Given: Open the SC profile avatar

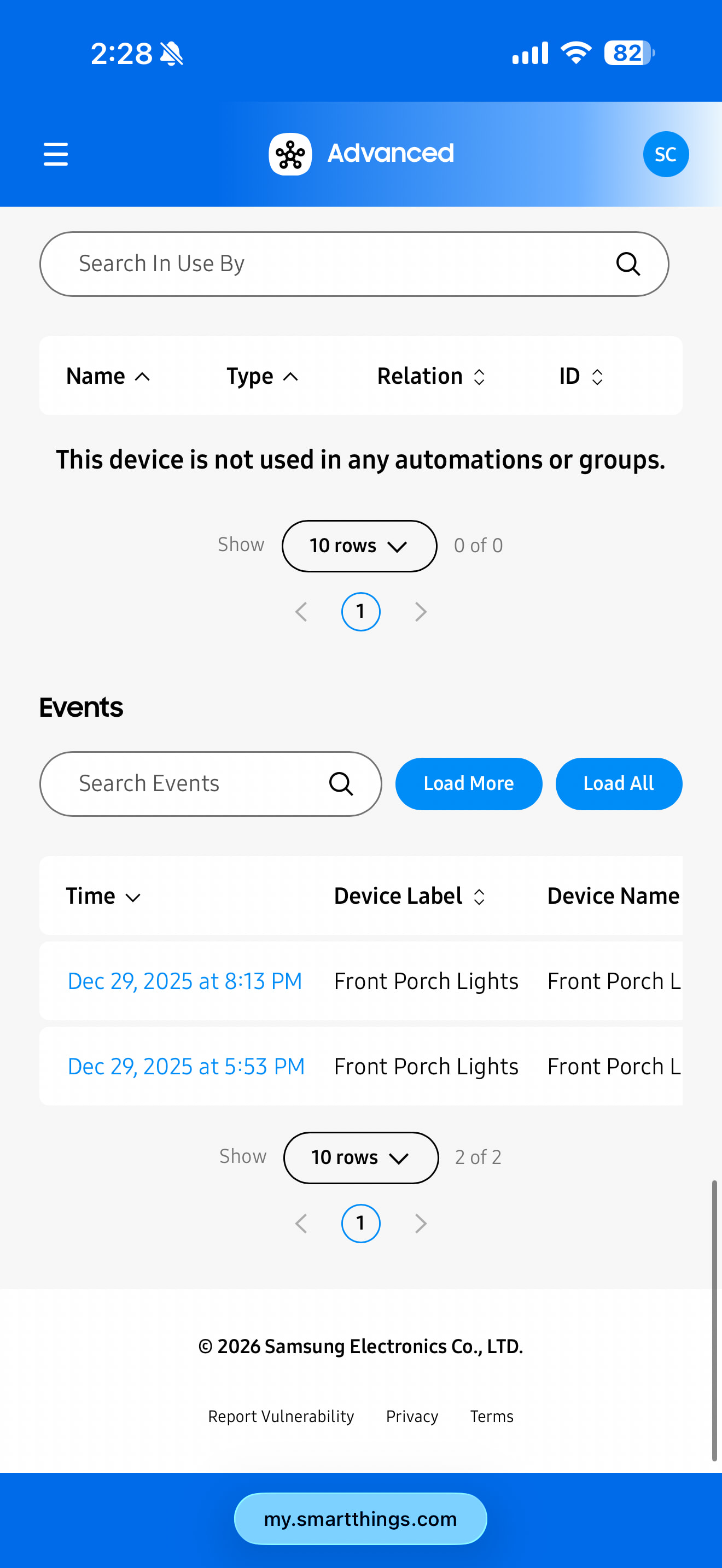Looking at the screenshot, I should (665, 154).
